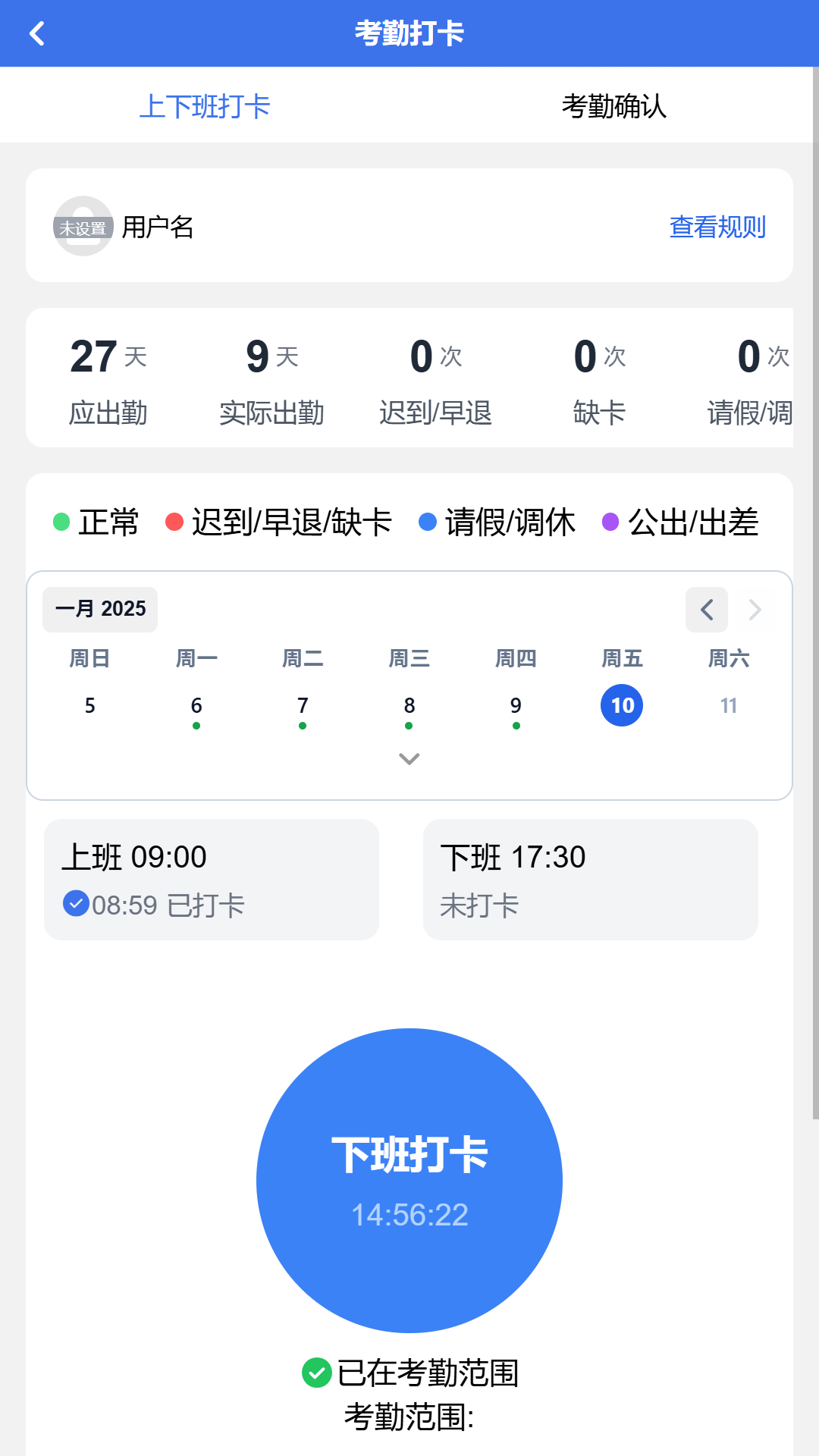819x1456 pixels.
Task: Click the 上班 09:00 record card
Action: [212, 880]
